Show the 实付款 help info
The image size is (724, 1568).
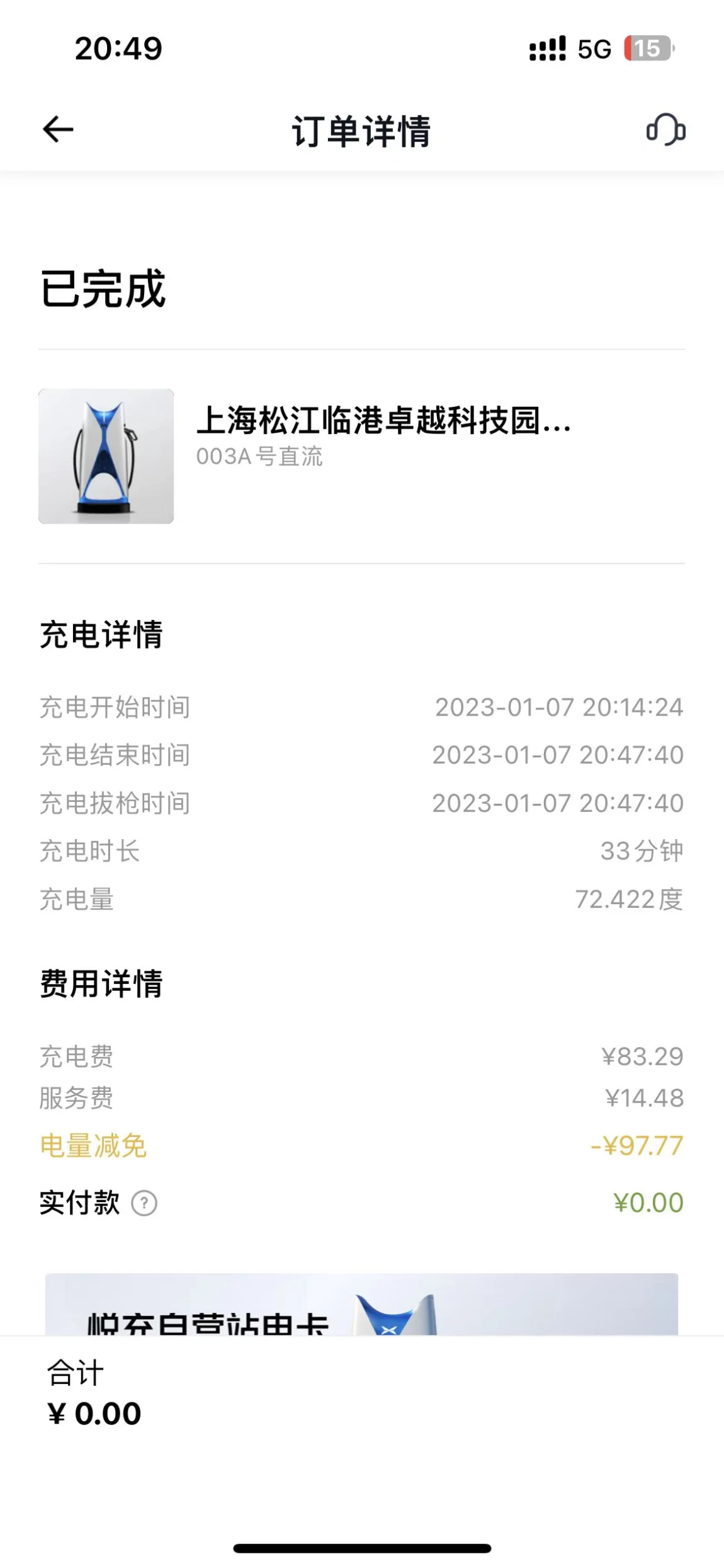144,1203
